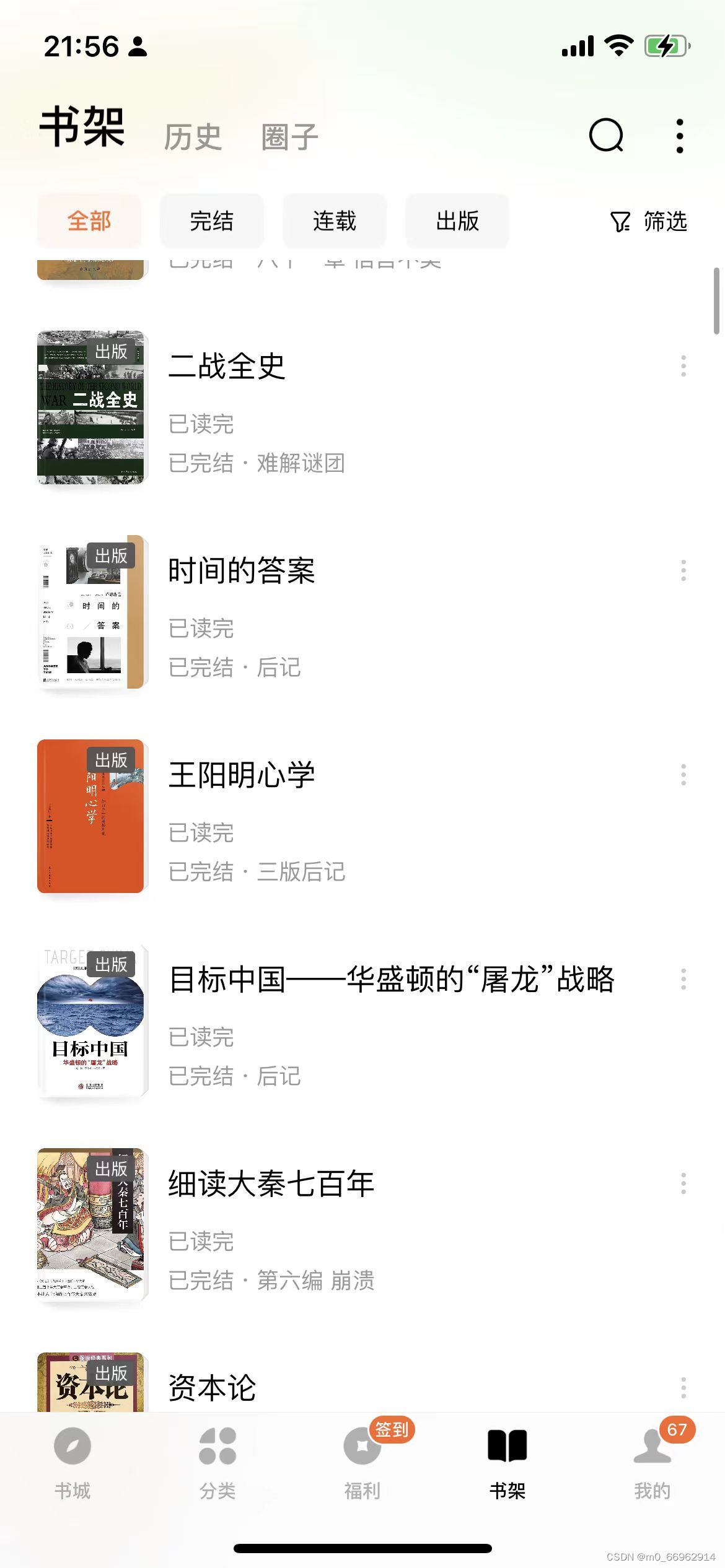Show more options for 二战全史
This screenshot has height=1568, width=725.
point(683,366)
